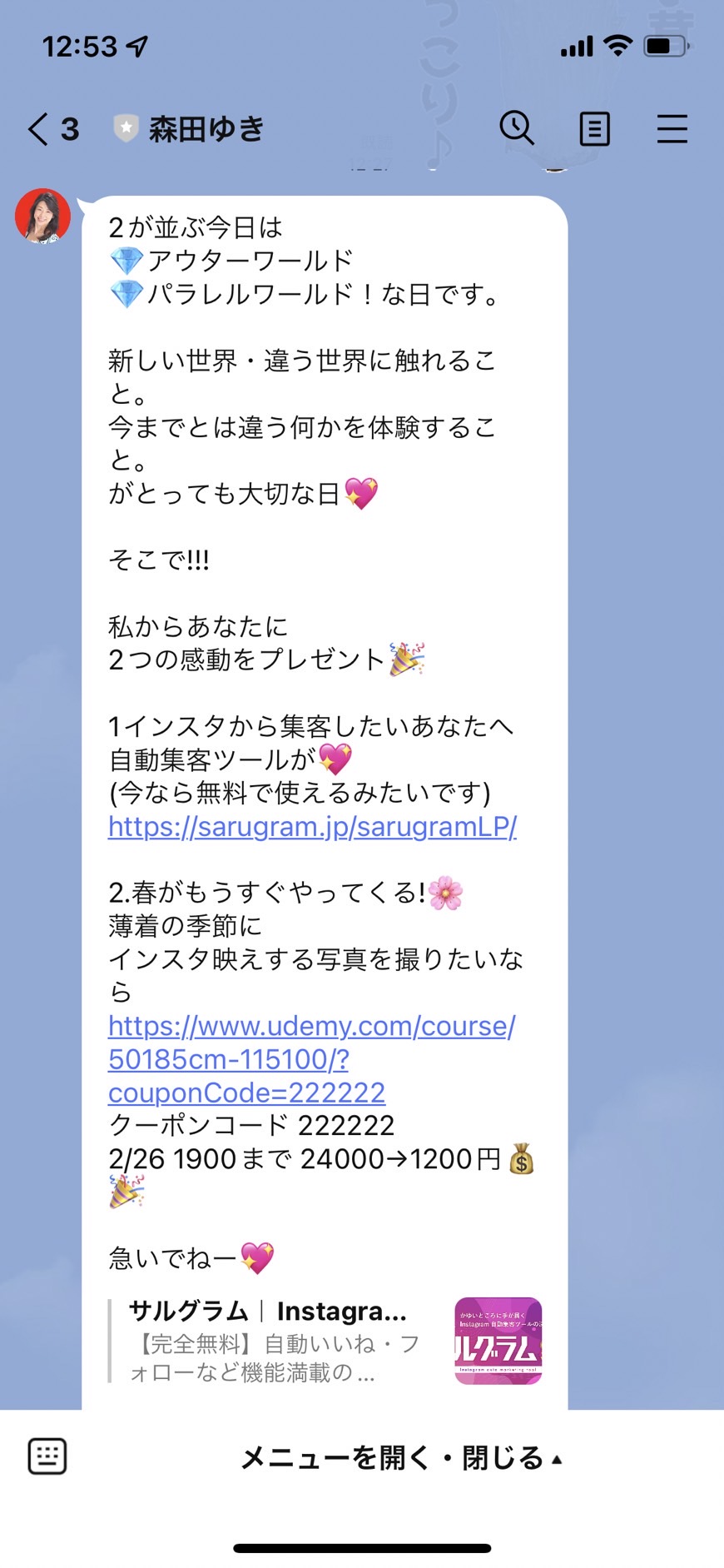Screen dimensions: 724x1568
Task: Search within this chat
Action: pyautogui.click(x=517, y=128)
